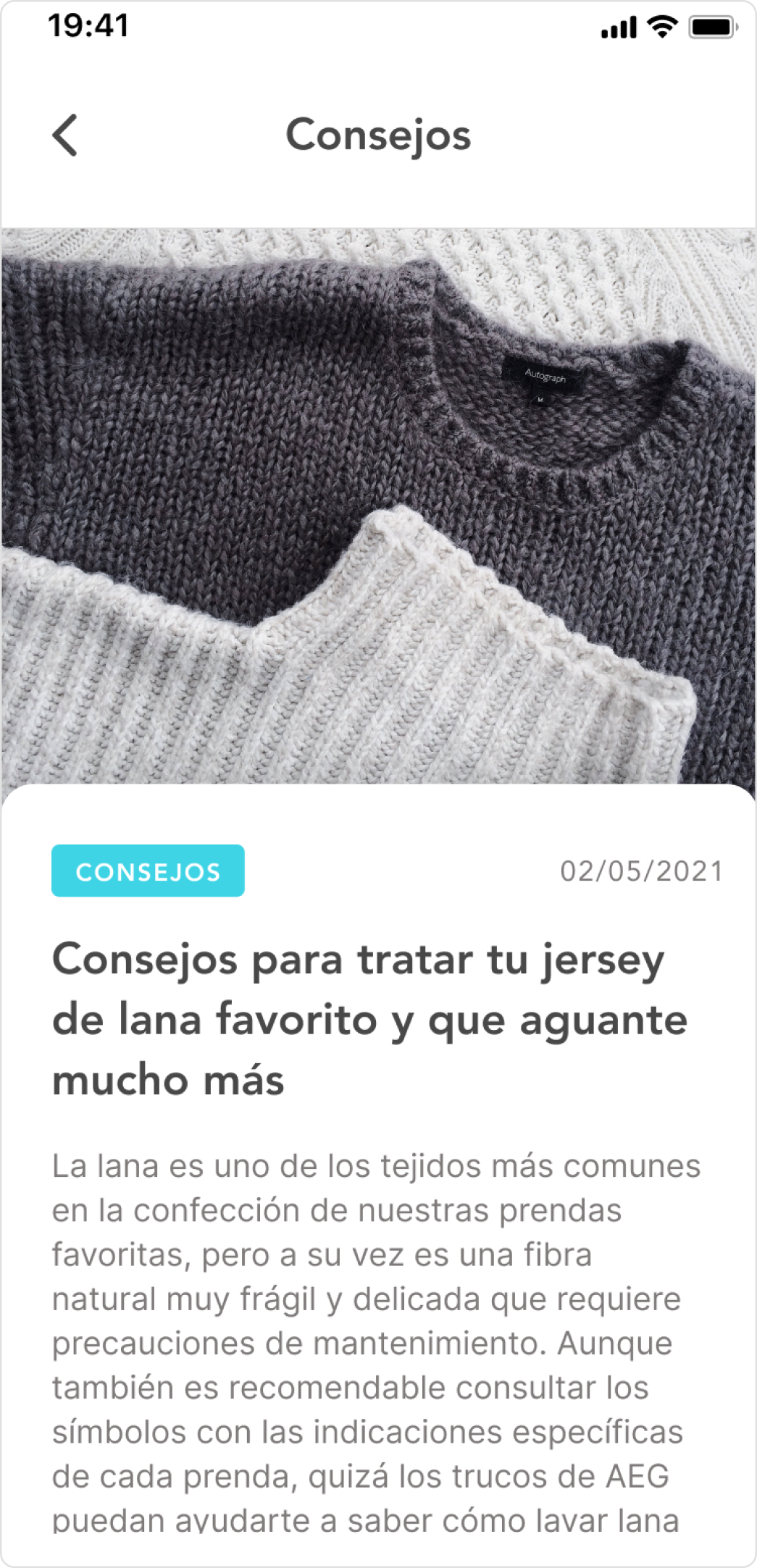The height and width of the screenshot is (1568, 757).
Task: Select the CONSEJOS category chip
Action: pyautogui.click(x=148, y=871)
